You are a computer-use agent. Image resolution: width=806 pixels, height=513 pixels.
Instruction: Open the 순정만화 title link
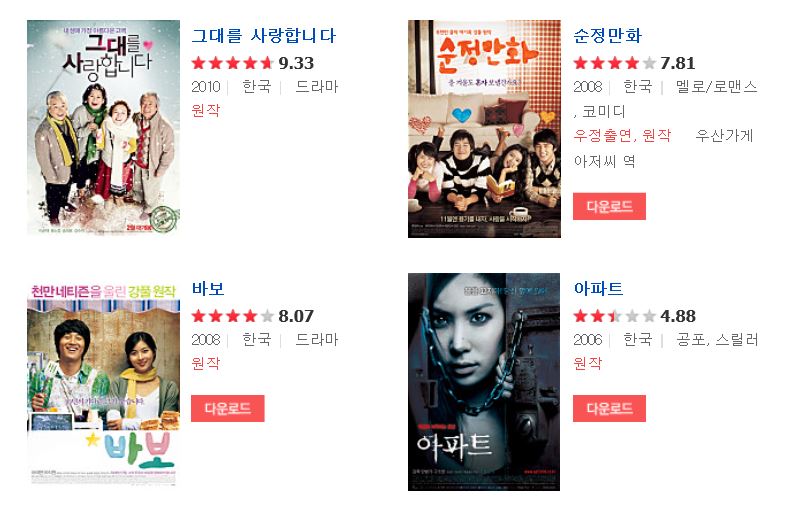607,36
